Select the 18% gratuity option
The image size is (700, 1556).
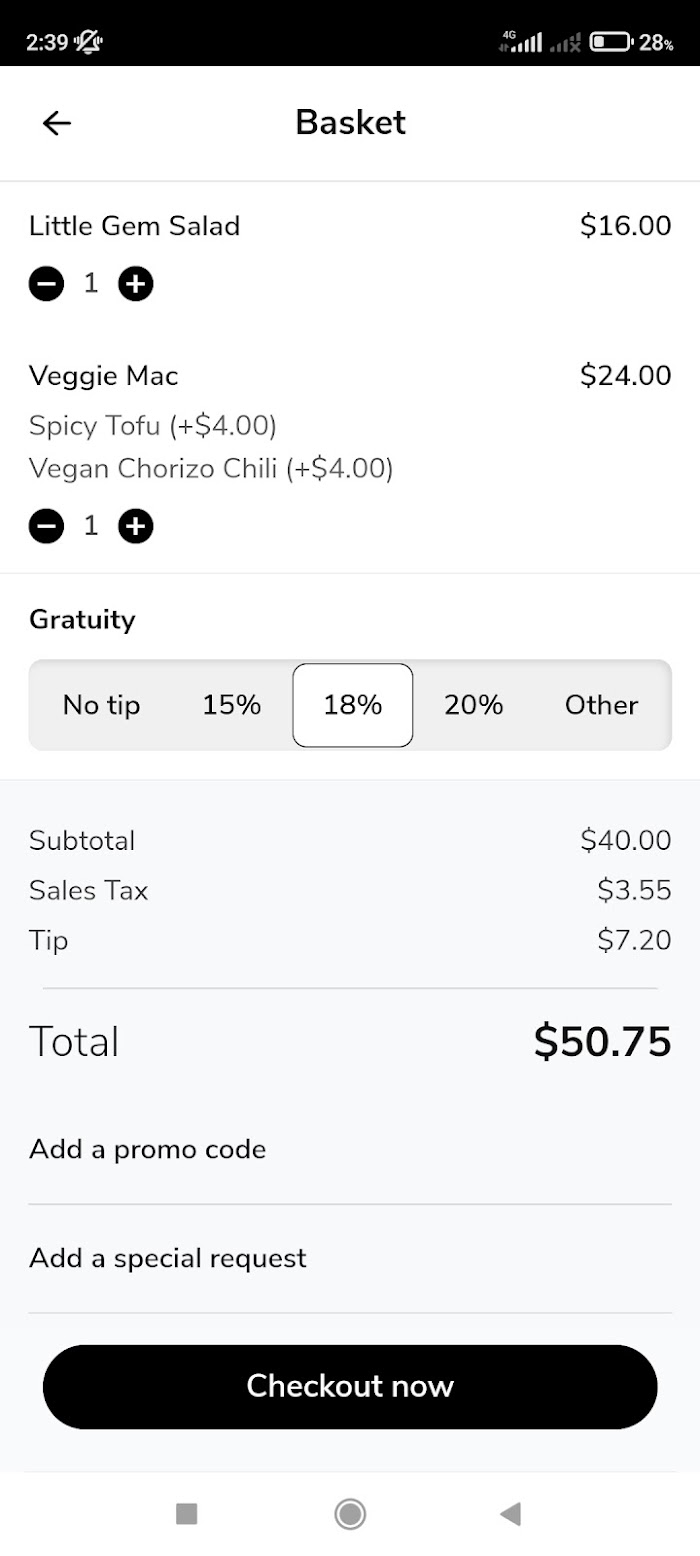pos(353,705)
